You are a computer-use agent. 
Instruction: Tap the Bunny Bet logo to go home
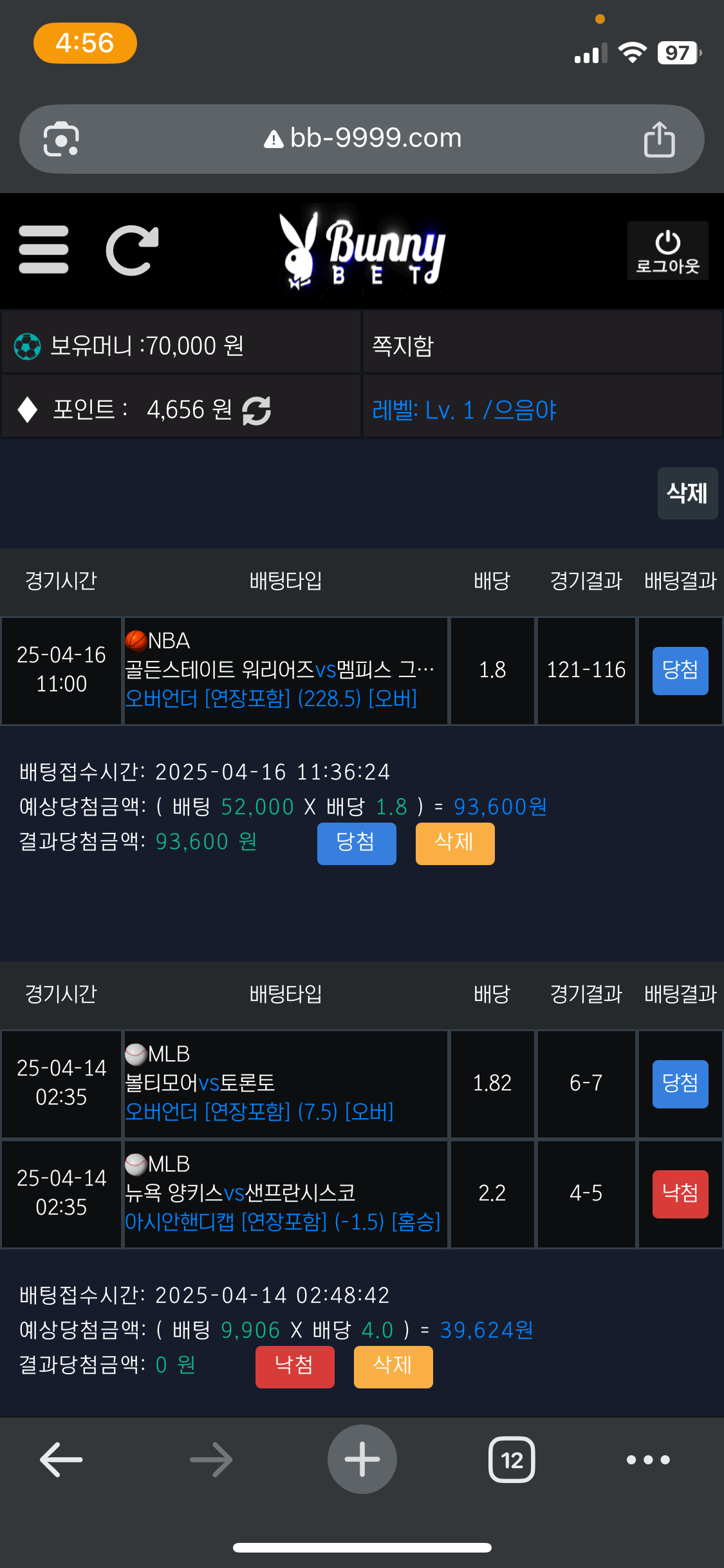click(362, 251)
